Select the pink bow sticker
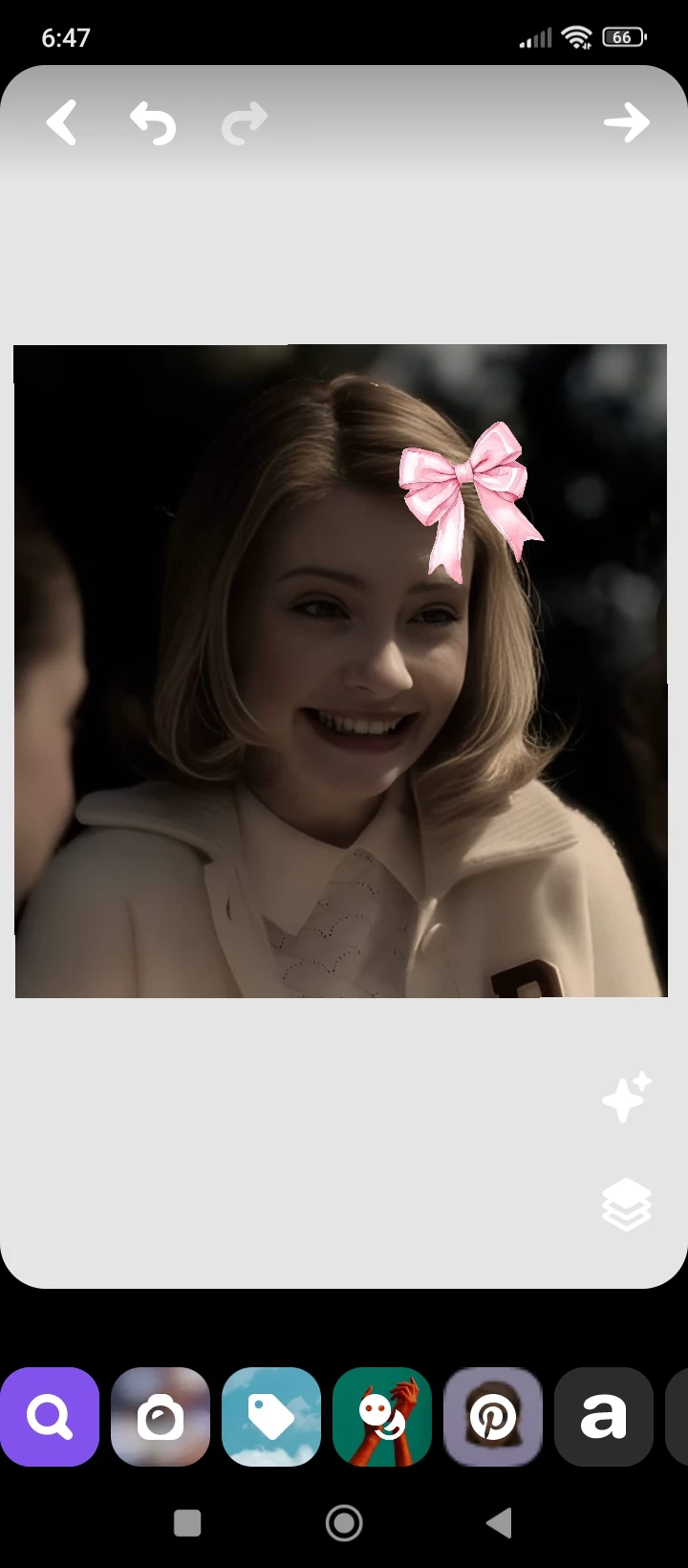 click(465, 494)
